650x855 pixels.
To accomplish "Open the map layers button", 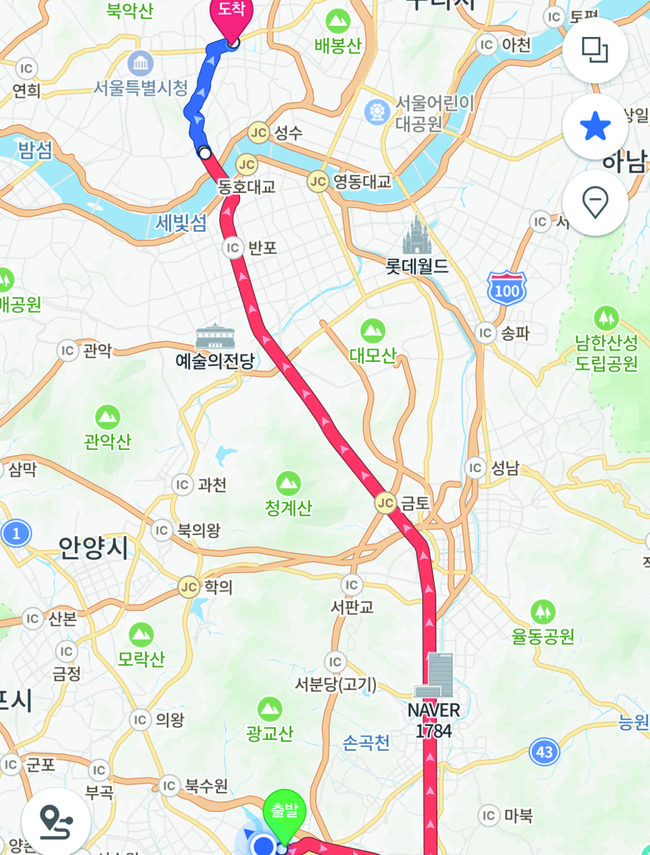I will [x=596, y=51].
